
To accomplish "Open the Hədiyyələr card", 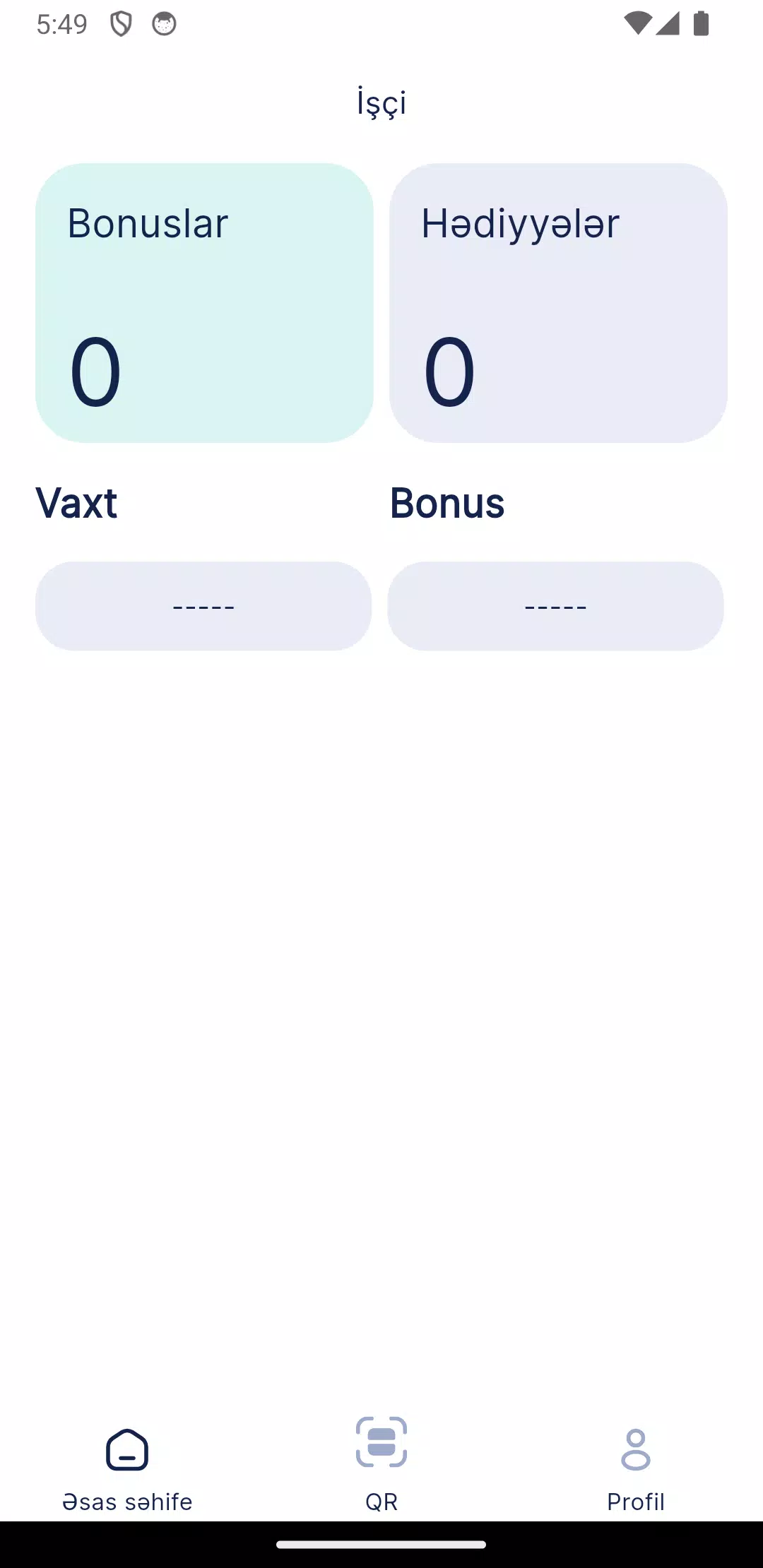I will point(558,303).
